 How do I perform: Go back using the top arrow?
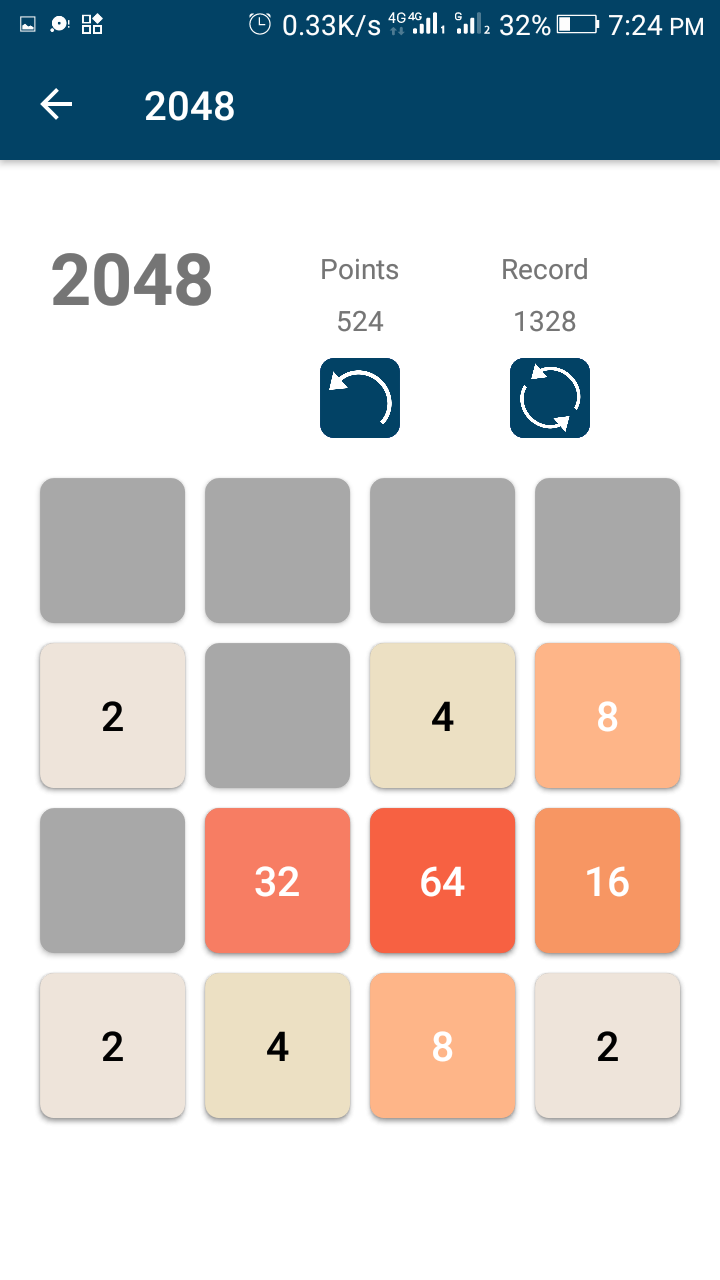coord(56,105)
